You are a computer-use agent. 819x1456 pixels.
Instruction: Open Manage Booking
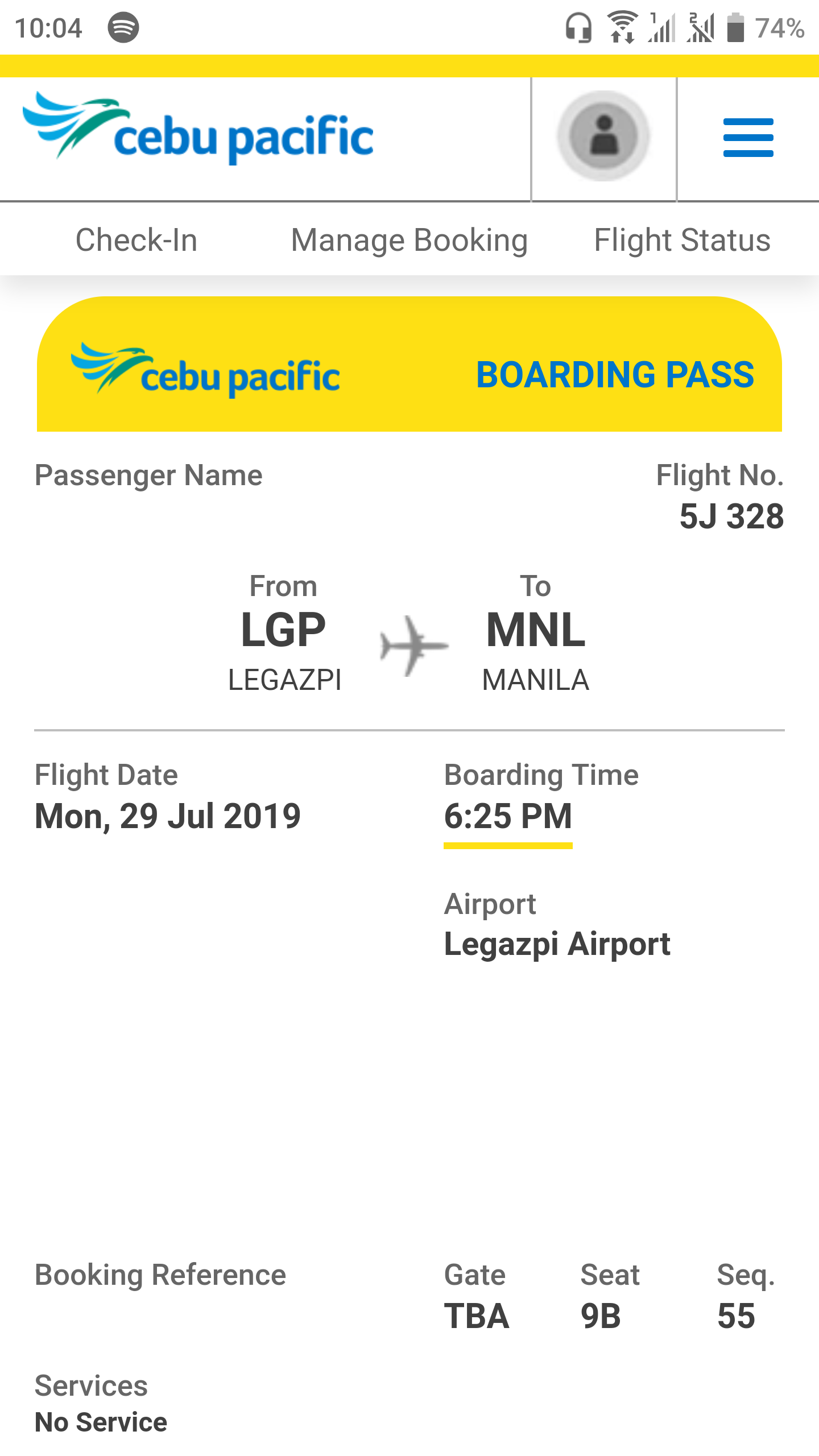tap(409, 240)
